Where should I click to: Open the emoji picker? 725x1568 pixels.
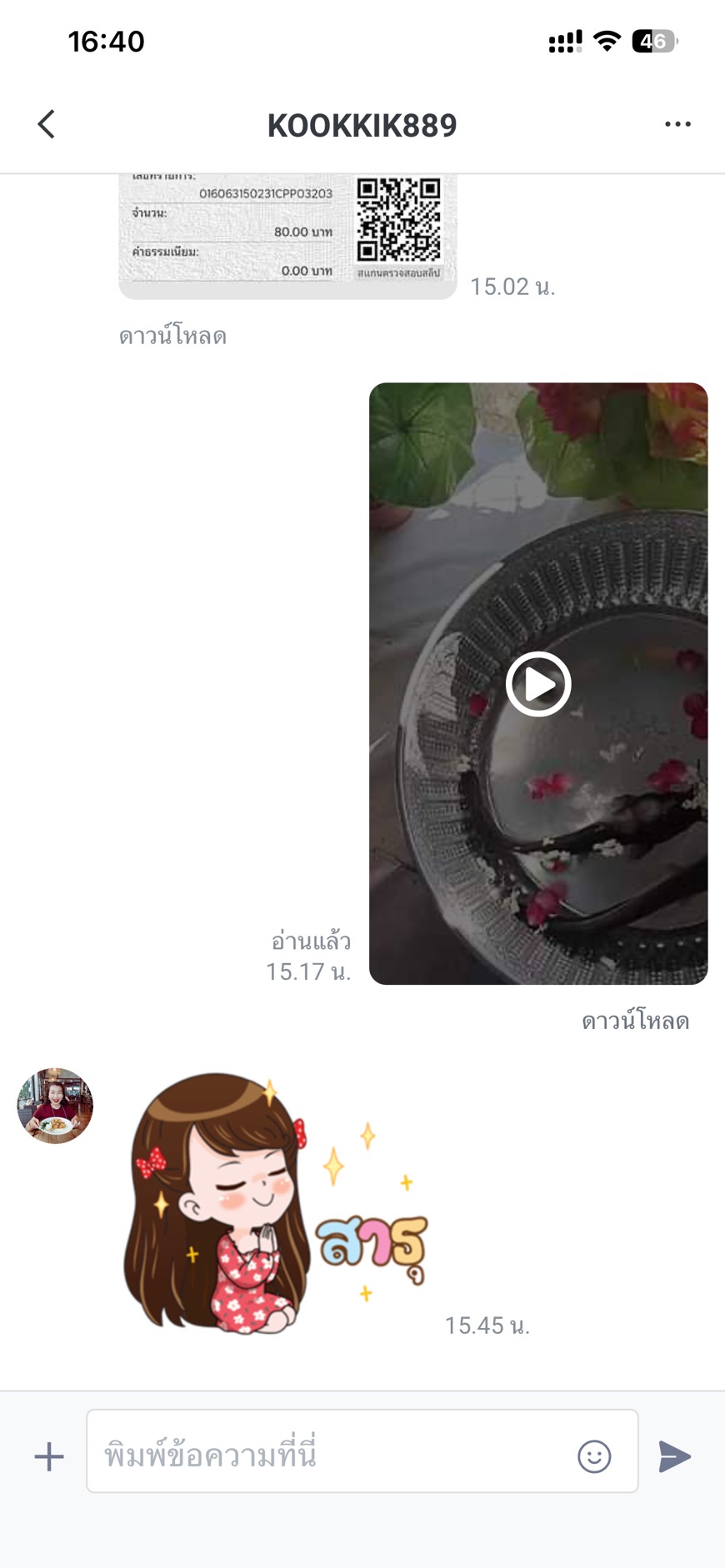[x=594, y=1456]
